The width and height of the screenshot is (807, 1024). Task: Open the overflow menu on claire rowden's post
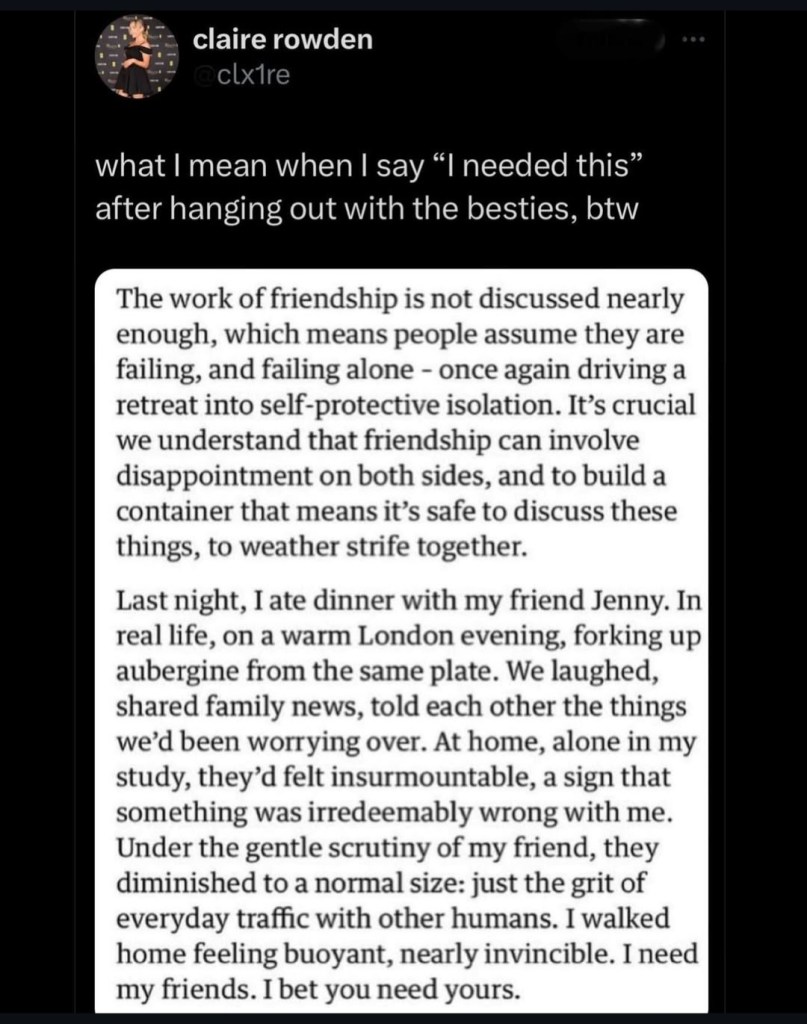point(692,40)
